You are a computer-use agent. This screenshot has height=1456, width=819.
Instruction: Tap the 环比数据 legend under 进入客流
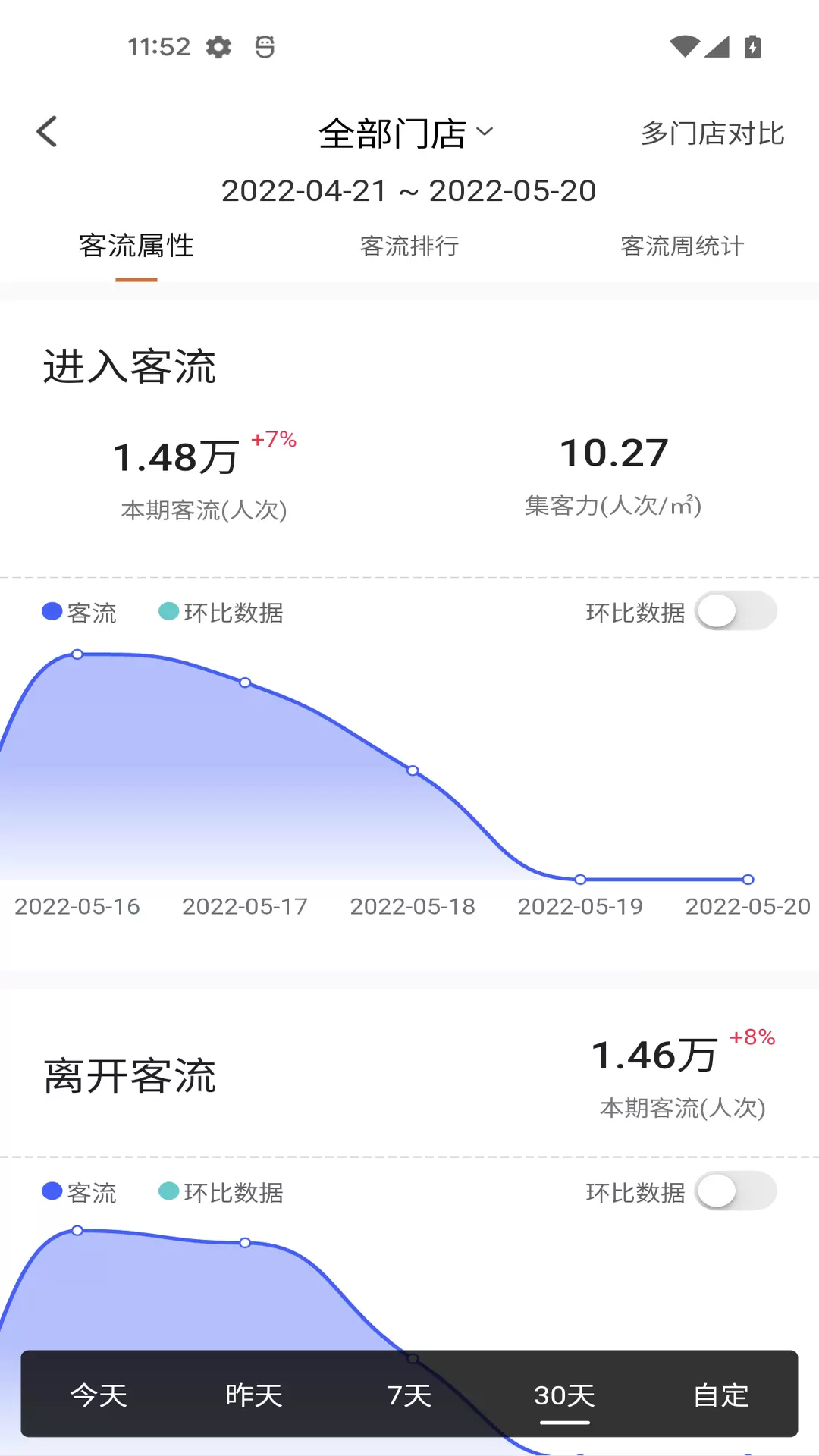pyautogui.click(x=221, y=612)
